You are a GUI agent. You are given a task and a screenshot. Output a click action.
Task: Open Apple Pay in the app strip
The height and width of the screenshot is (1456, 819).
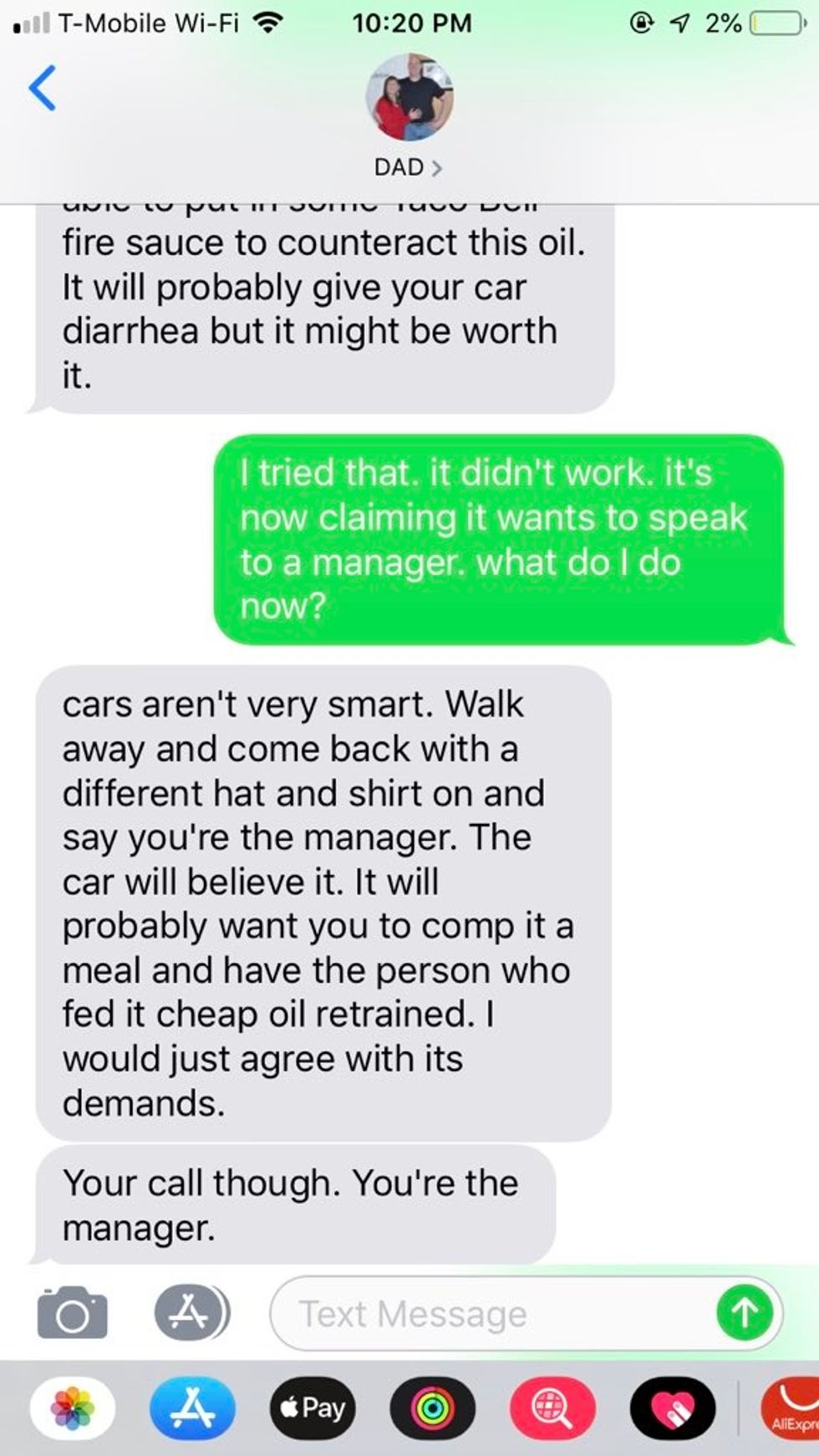coord(313,1409)
